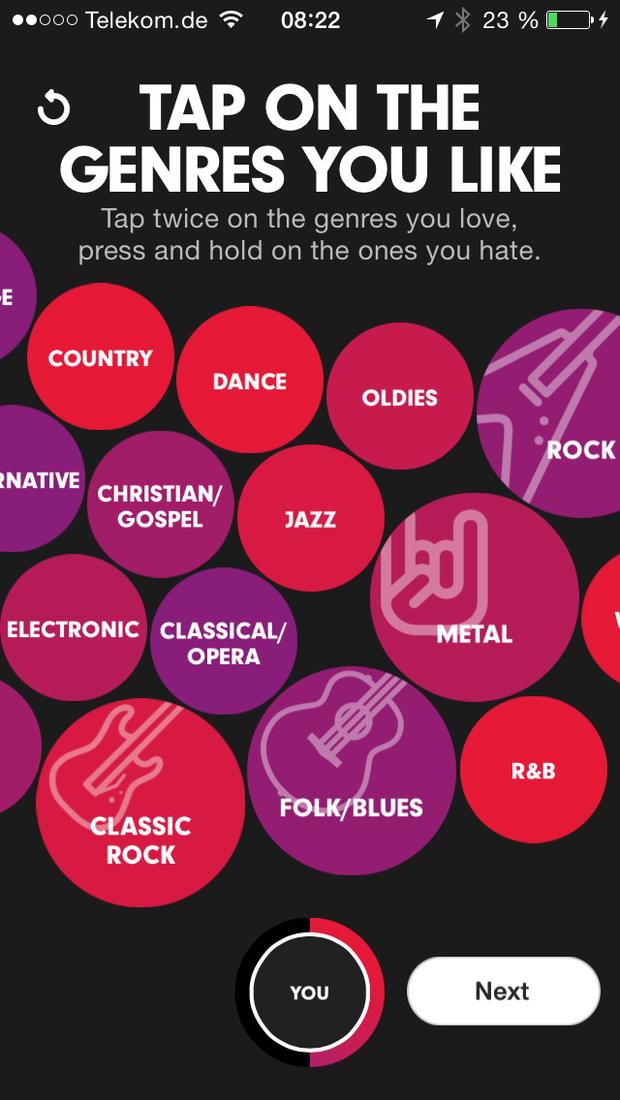Tap the R&B genre bubble

pos(534,770)
